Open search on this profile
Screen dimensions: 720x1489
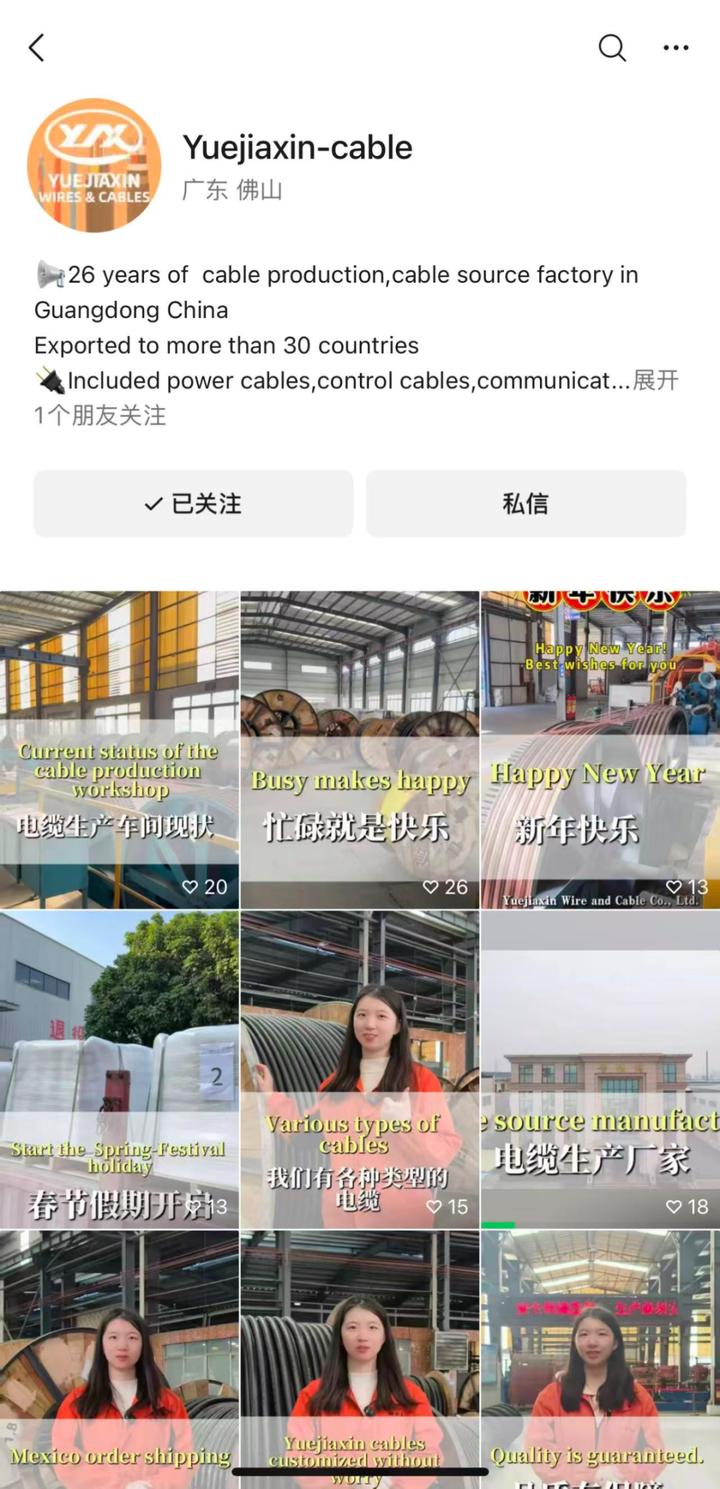(x=612, y=48)
